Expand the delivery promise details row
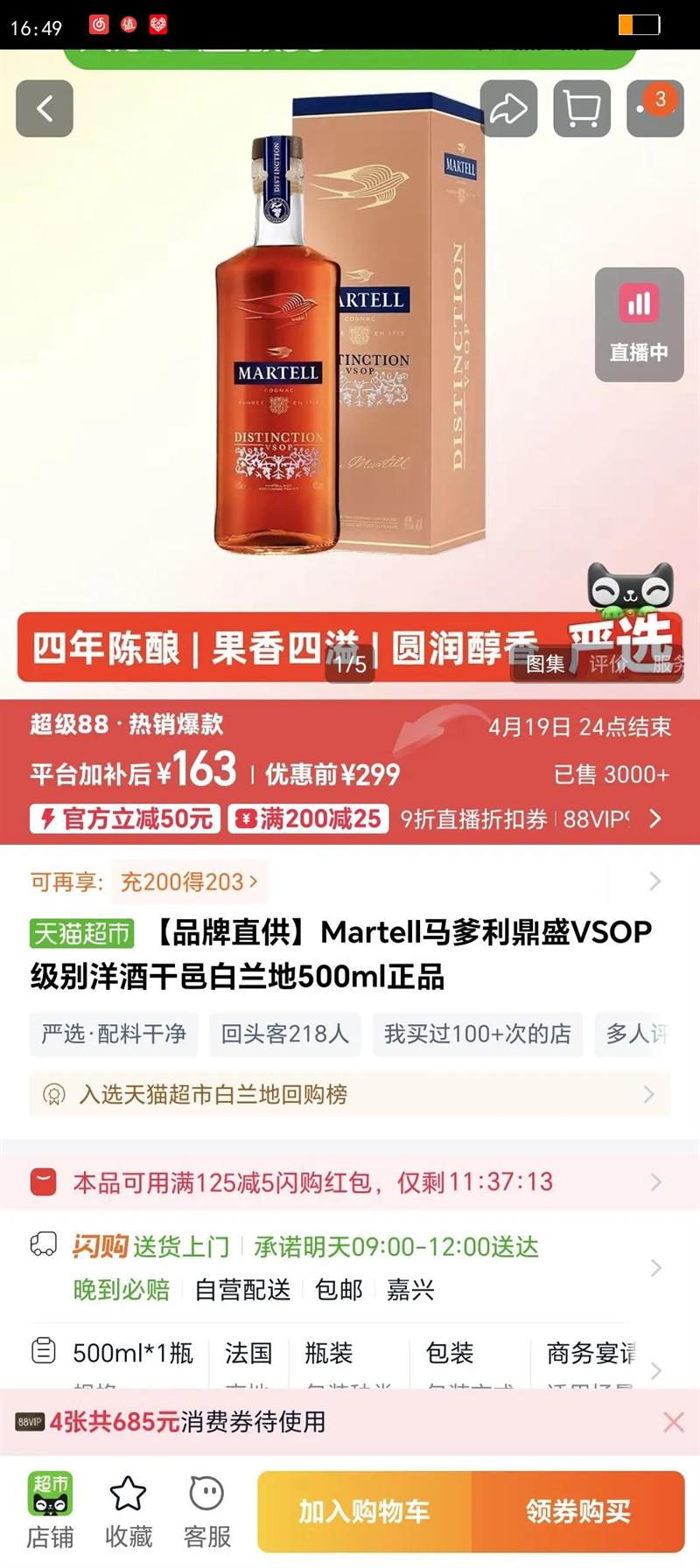Viewport: 700px width, 1568px height. [x=658, y=1265]
